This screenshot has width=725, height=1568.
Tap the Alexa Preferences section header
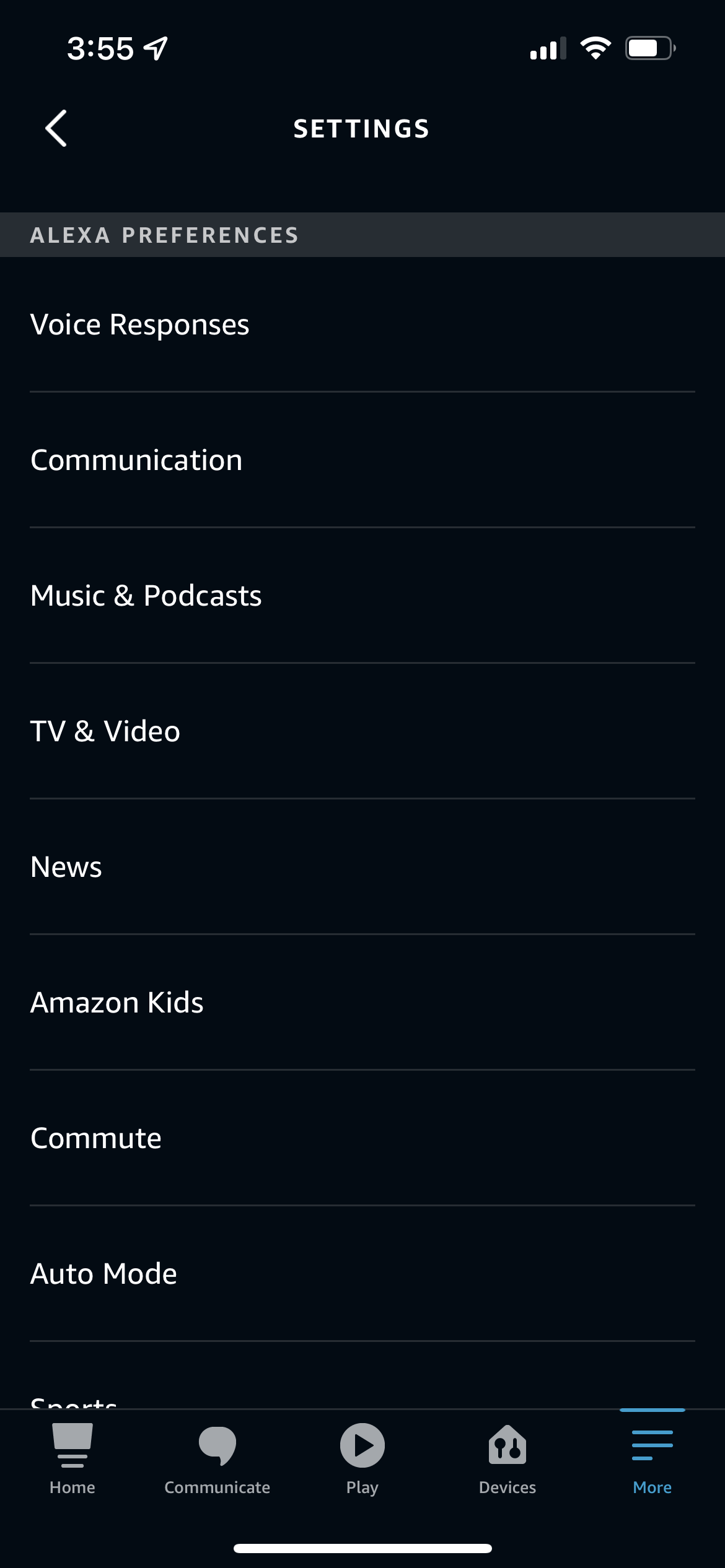click(164, 234)
